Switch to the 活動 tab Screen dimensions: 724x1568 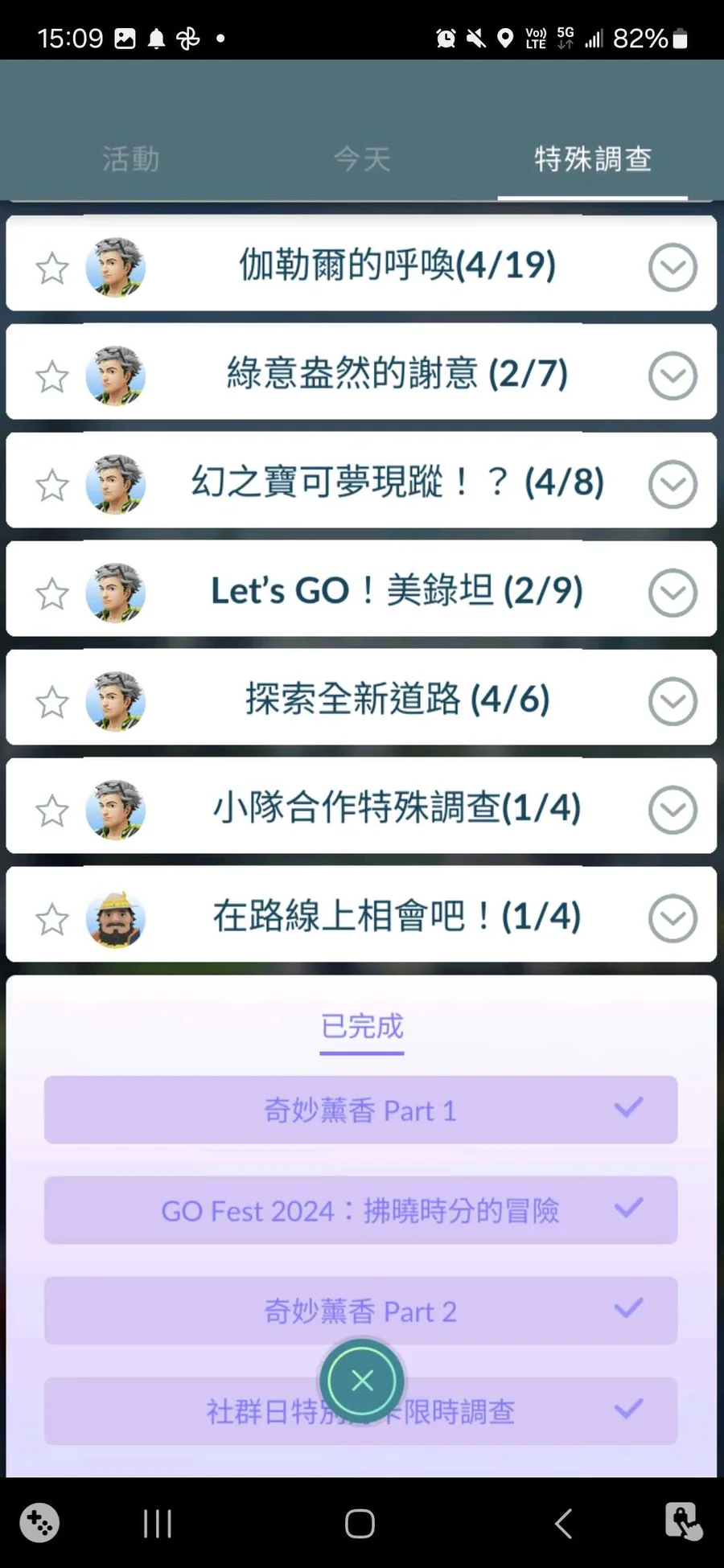click(130, 159)
